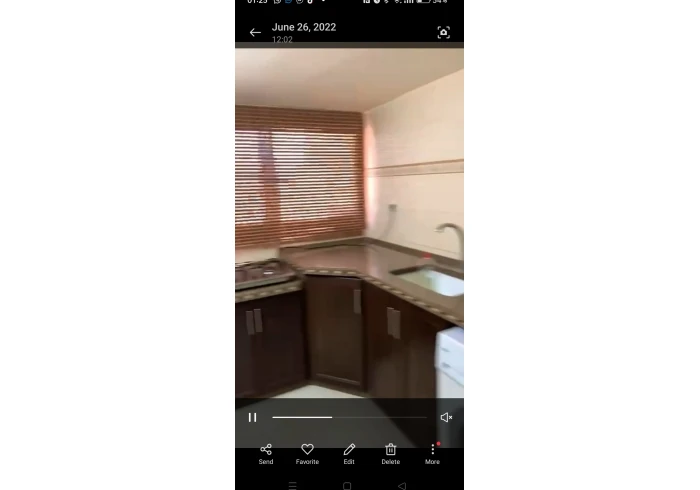The width and height of the screenshot is (700, 490).
Task: Pause the playing video
Action: pos(252,417)
